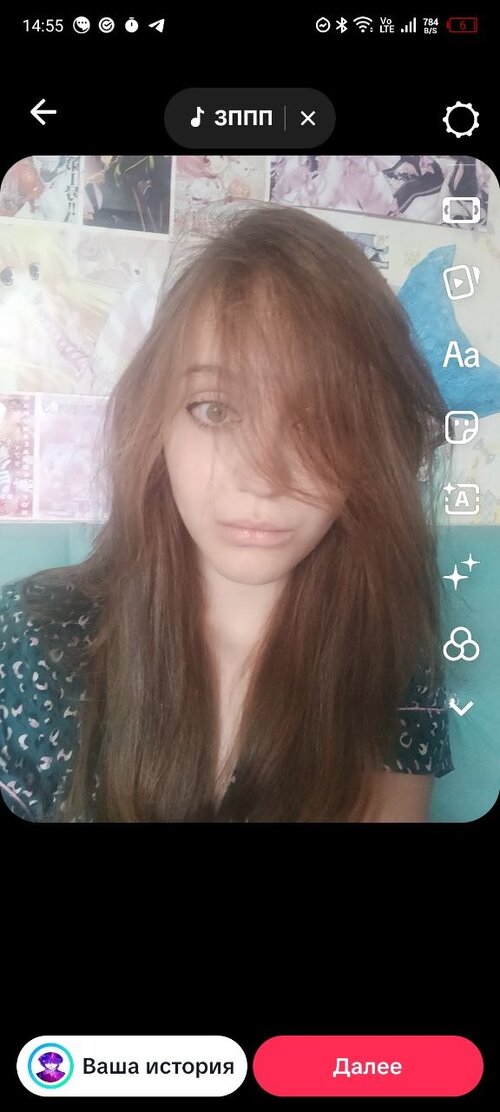
Task: Post to Ваша история
Action: point(132,1066)
